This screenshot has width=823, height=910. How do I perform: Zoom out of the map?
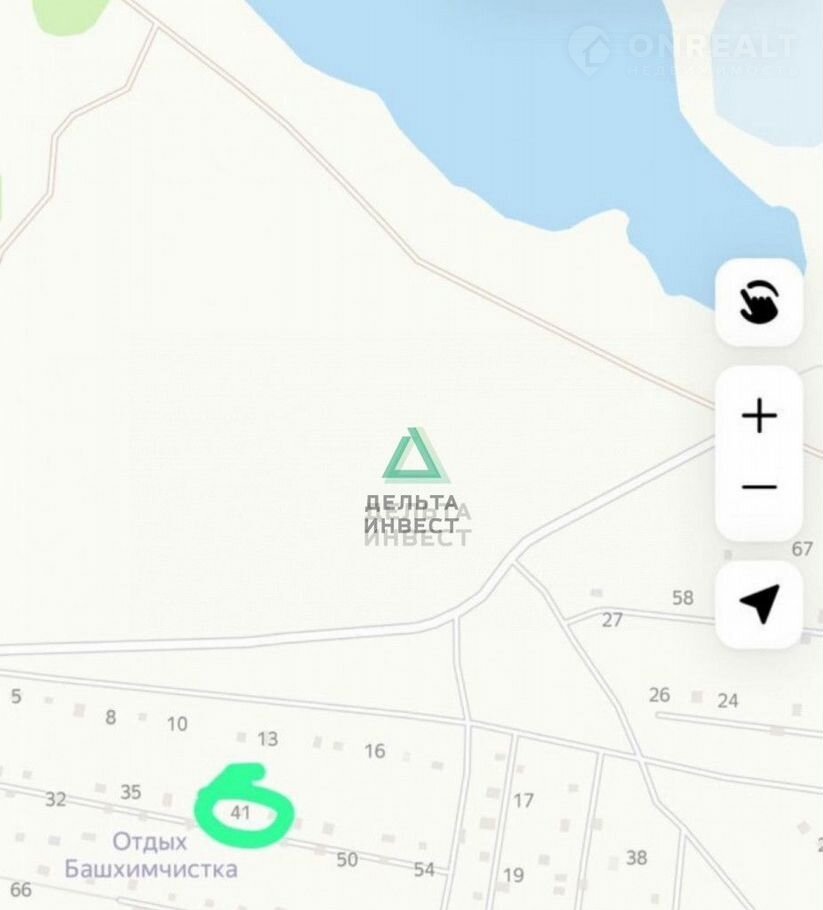(759, 488)
